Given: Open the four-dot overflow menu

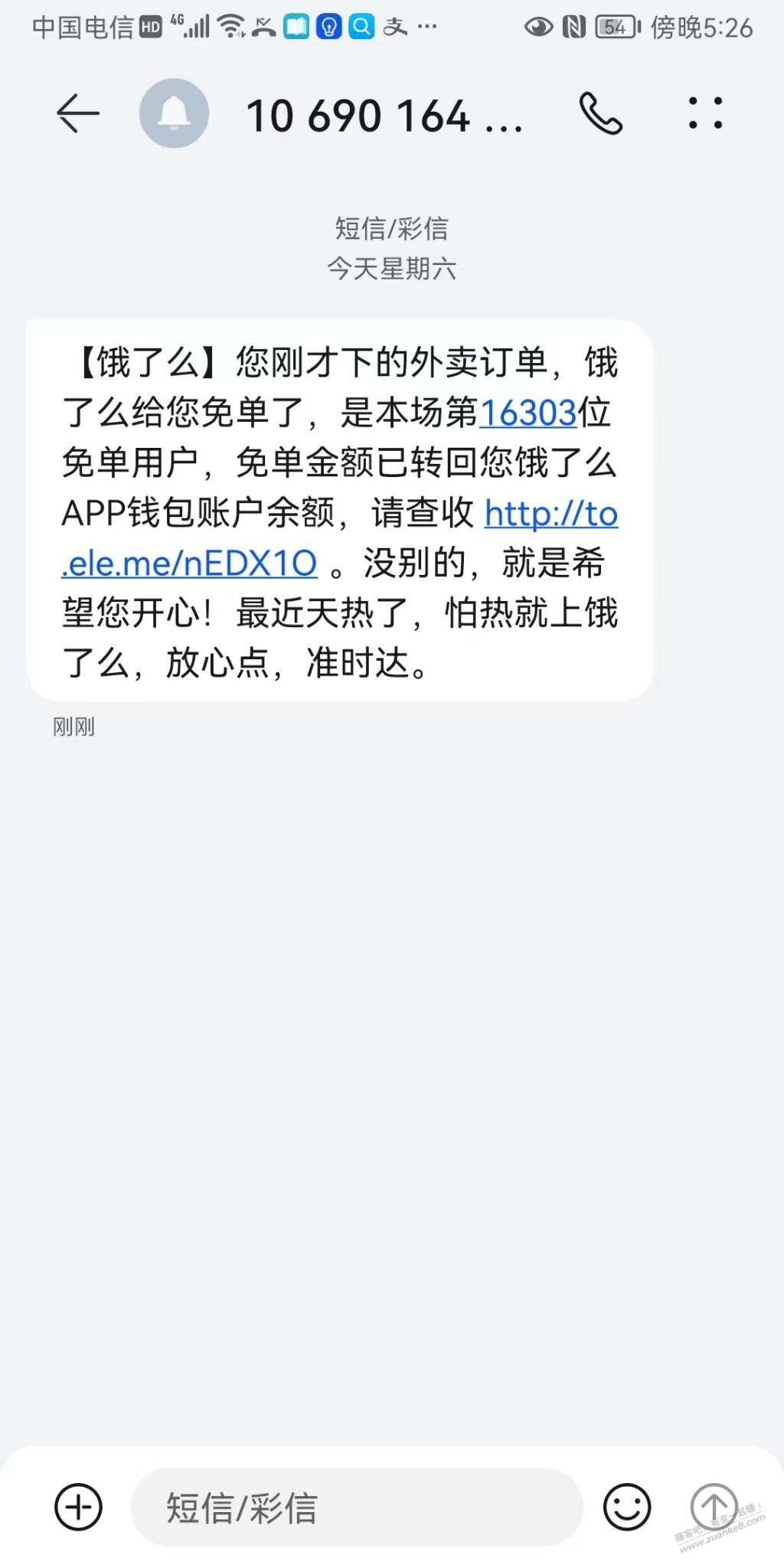Looking at the screenshot, I should (x=705, y=113).
